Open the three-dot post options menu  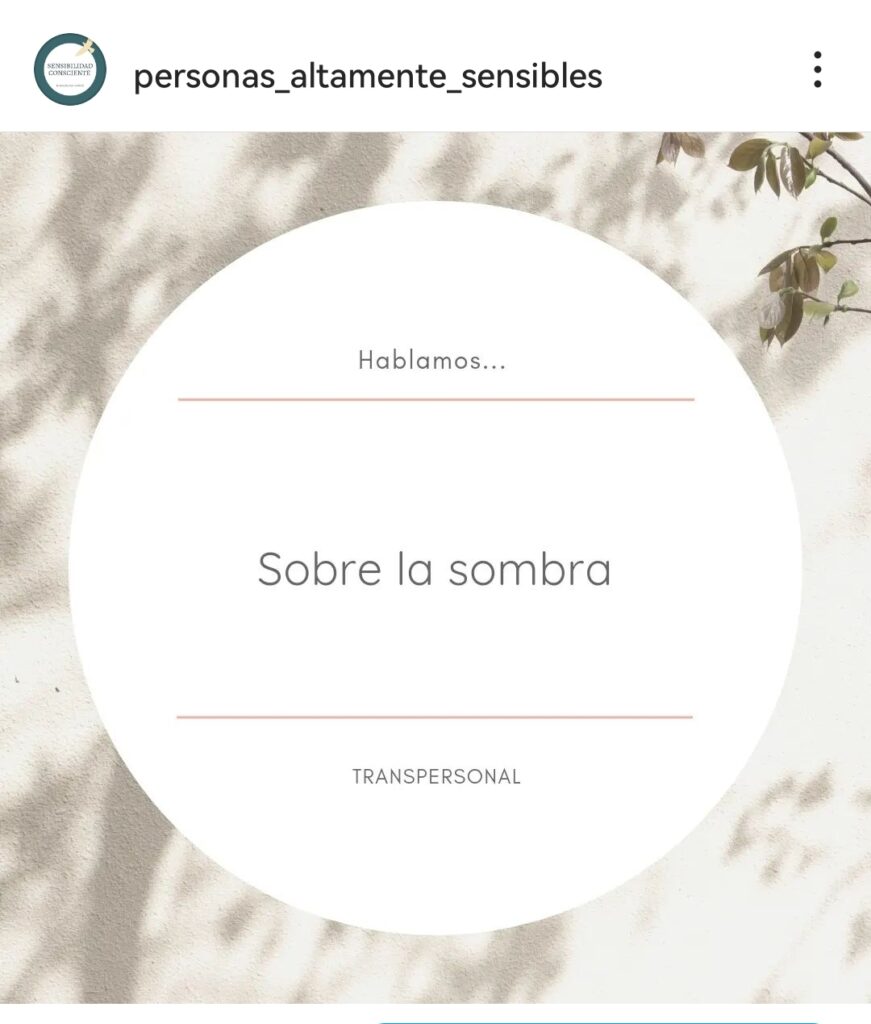(x=817, y=70)
